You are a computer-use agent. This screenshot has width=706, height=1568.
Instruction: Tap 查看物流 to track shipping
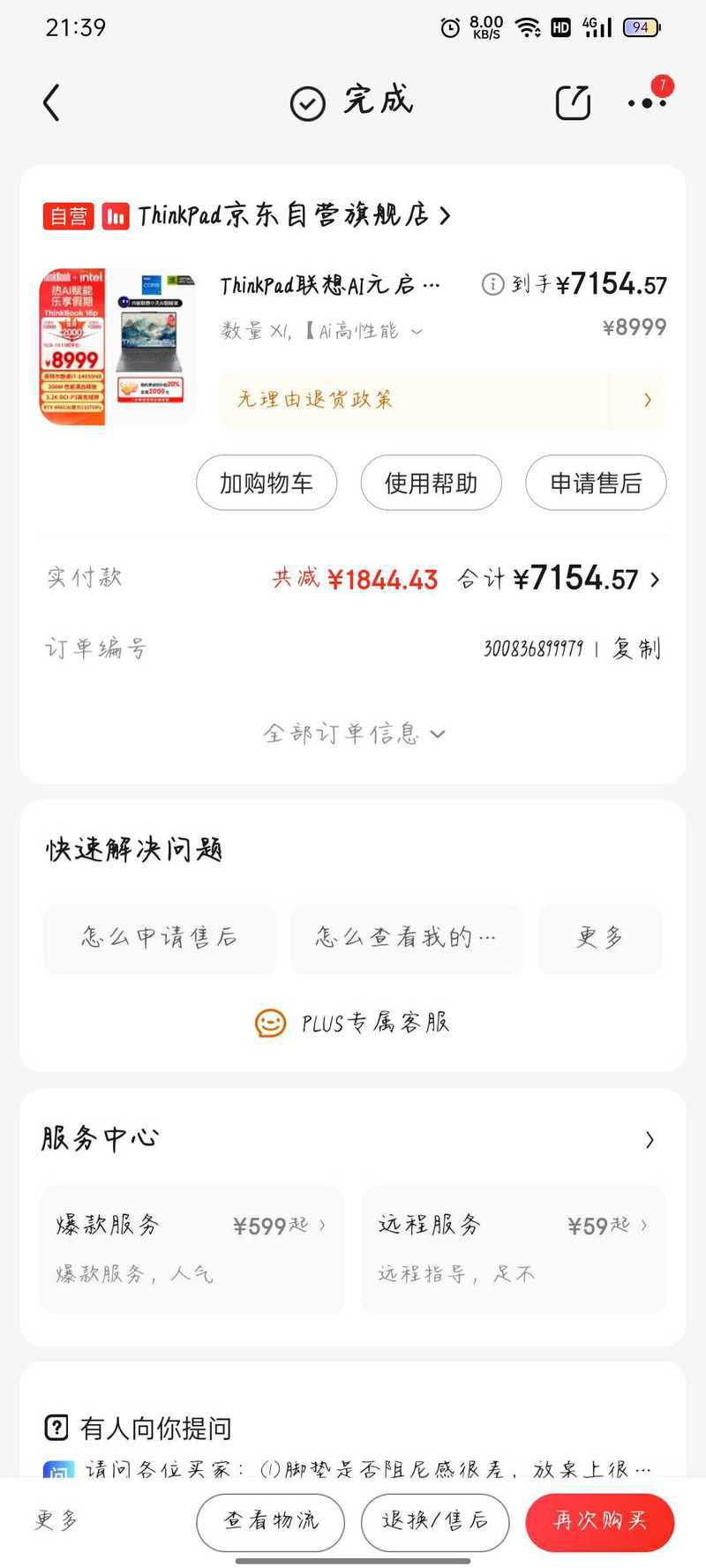(x=270, y=1521)
